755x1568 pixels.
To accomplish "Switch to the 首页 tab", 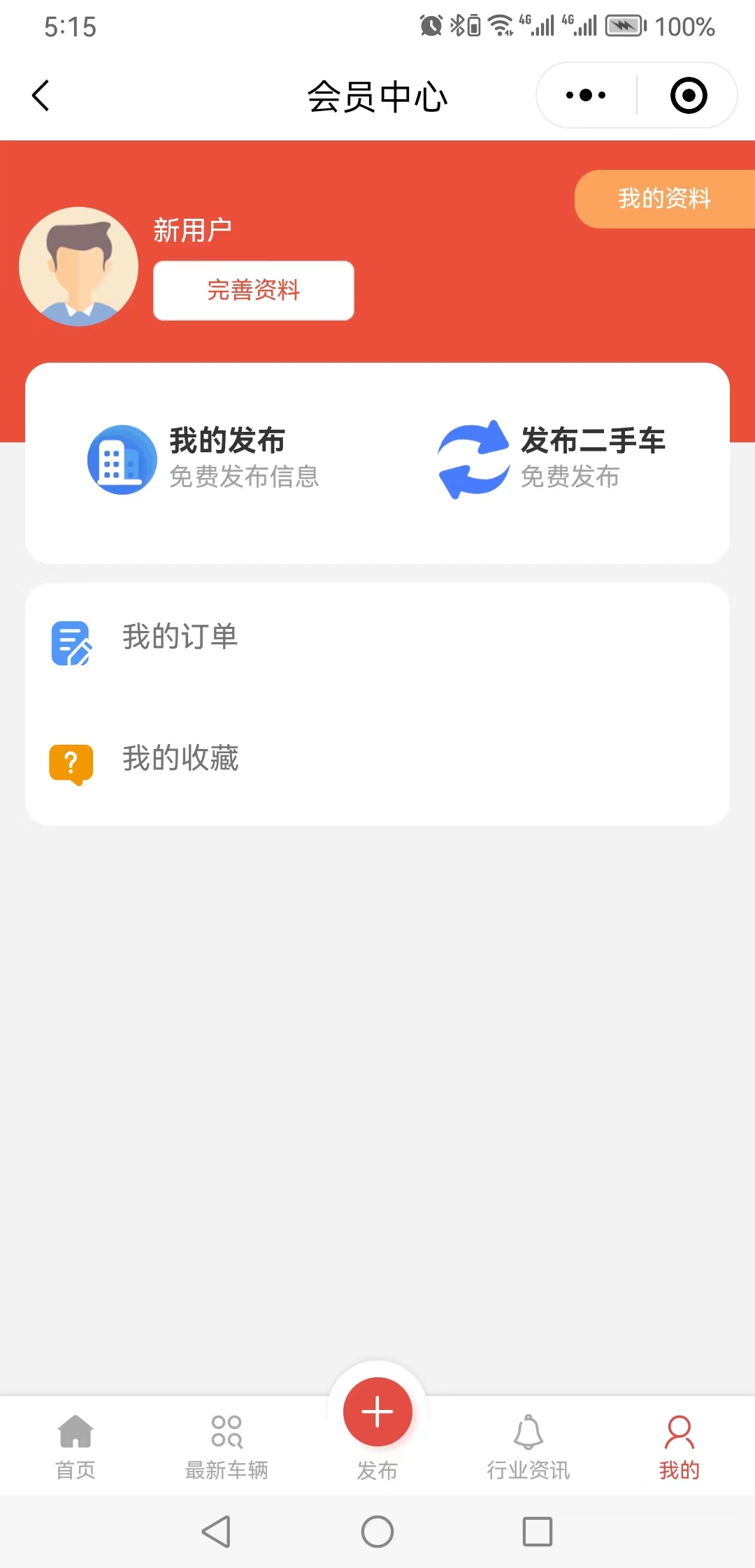I will tap(75, 1447).
